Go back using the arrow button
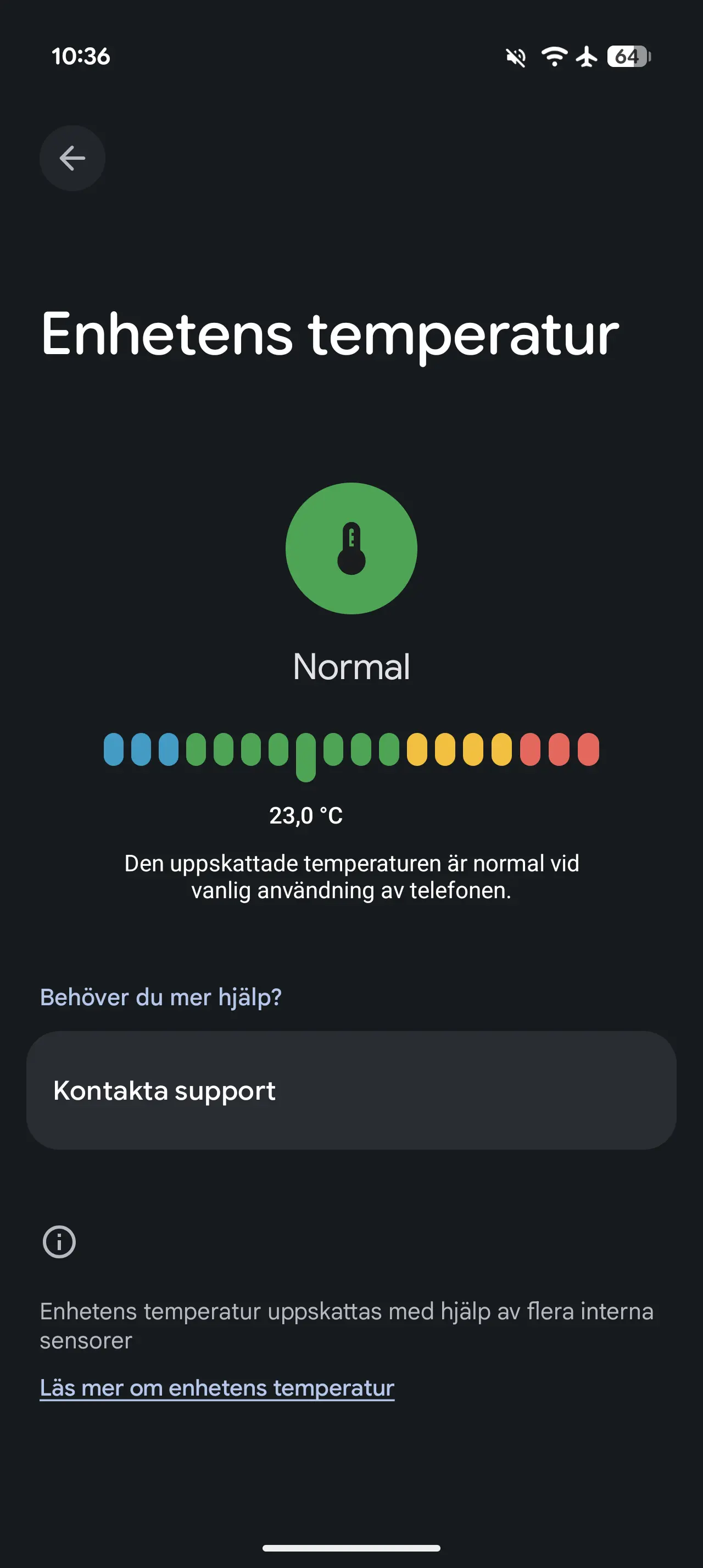Viewport: 703px width, 1568px height. [x=72, y=158]
